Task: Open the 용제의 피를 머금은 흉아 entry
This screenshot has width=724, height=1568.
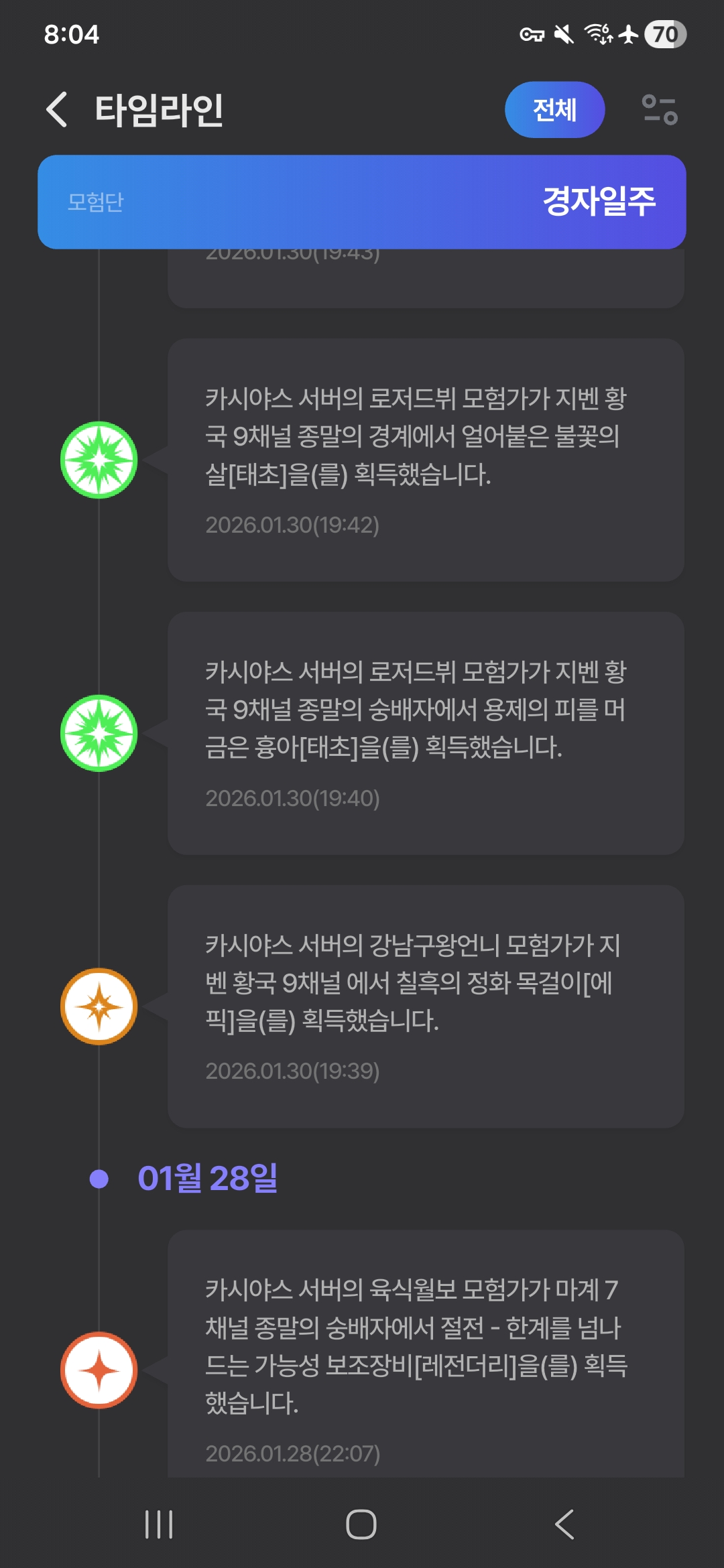Action: click(x=425, y=732)
